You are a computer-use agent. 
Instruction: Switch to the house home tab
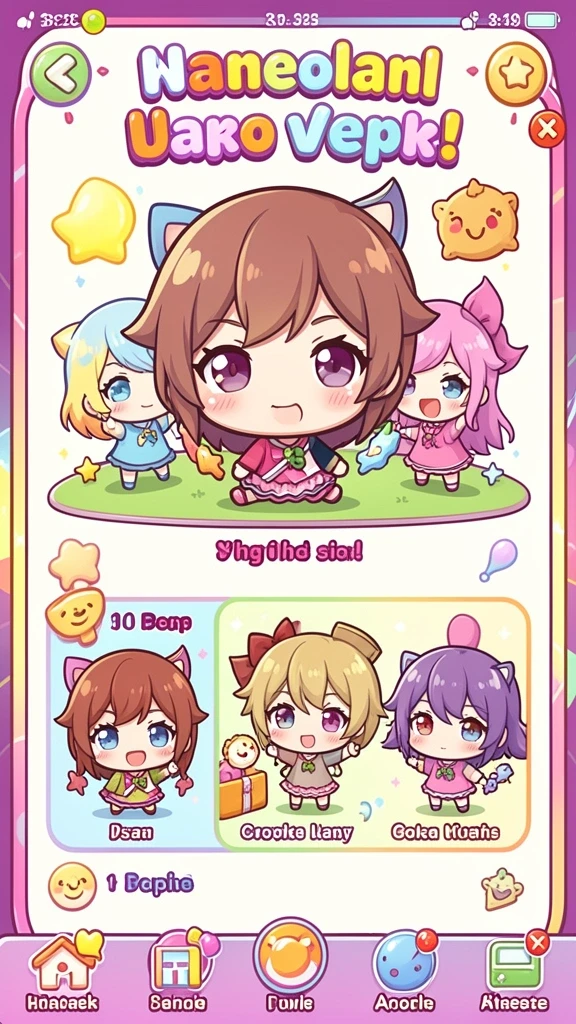[x=63, y=971]
